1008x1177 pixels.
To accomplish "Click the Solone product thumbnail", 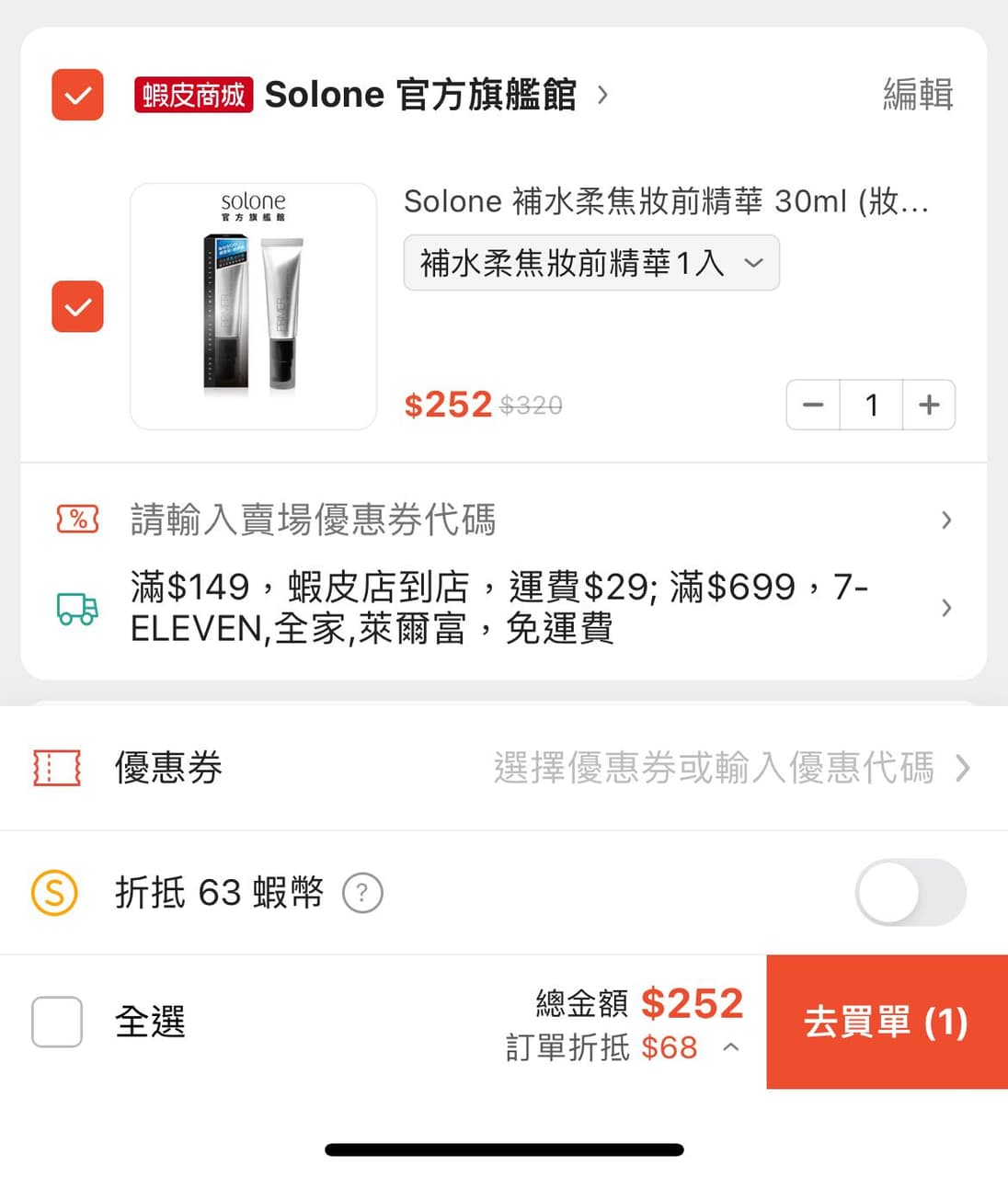I will (253, 305).
